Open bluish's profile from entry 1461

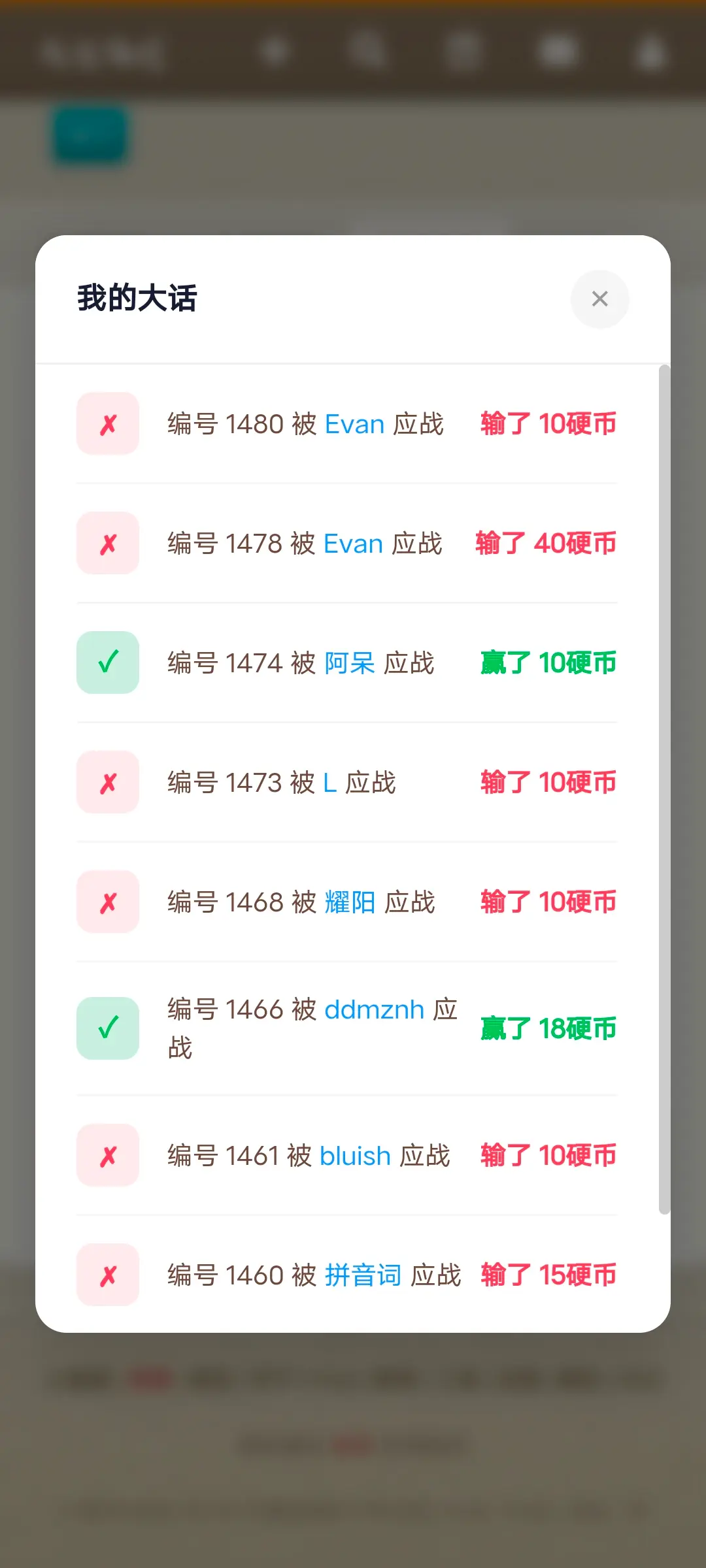click(x=354, y=1155)
